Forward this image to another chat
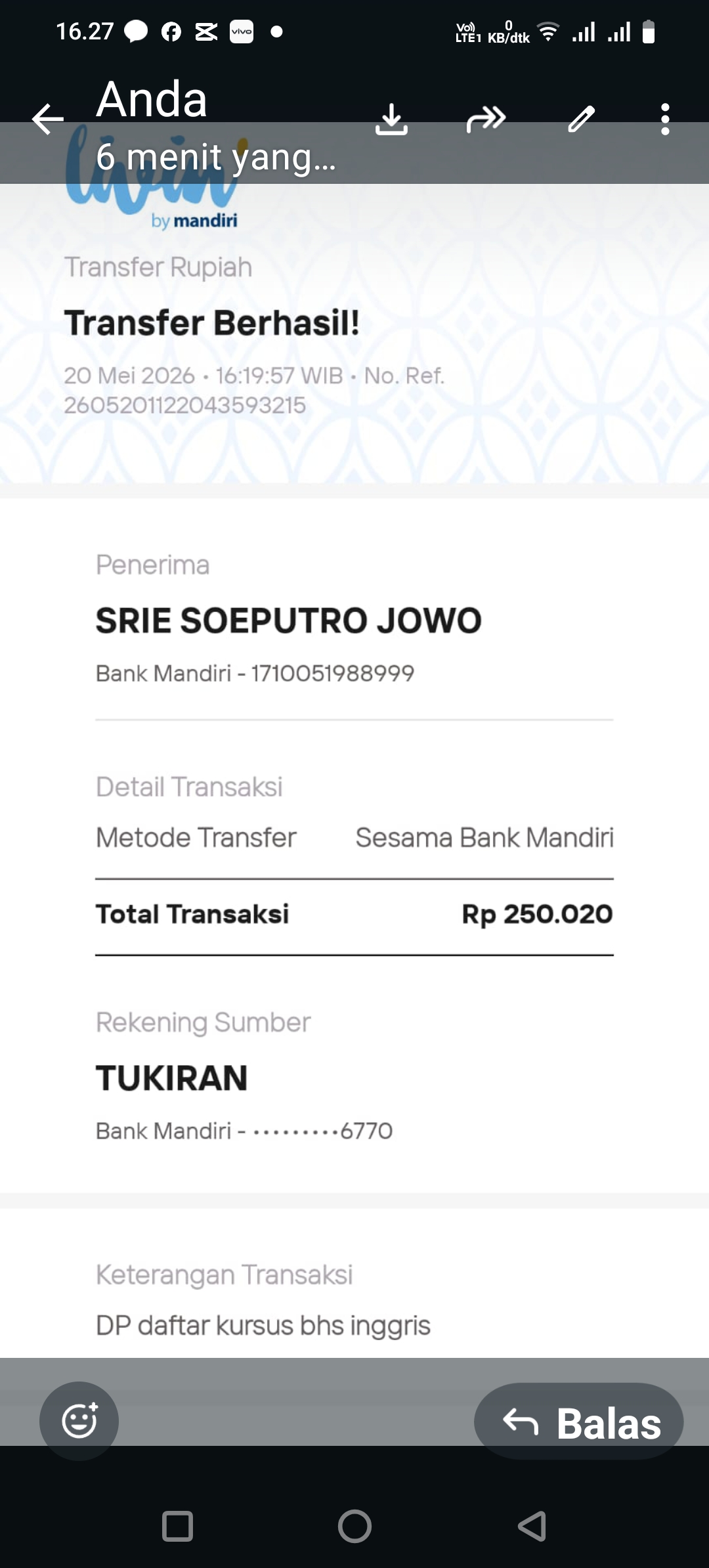709x1568 pixels. point(486,120)
